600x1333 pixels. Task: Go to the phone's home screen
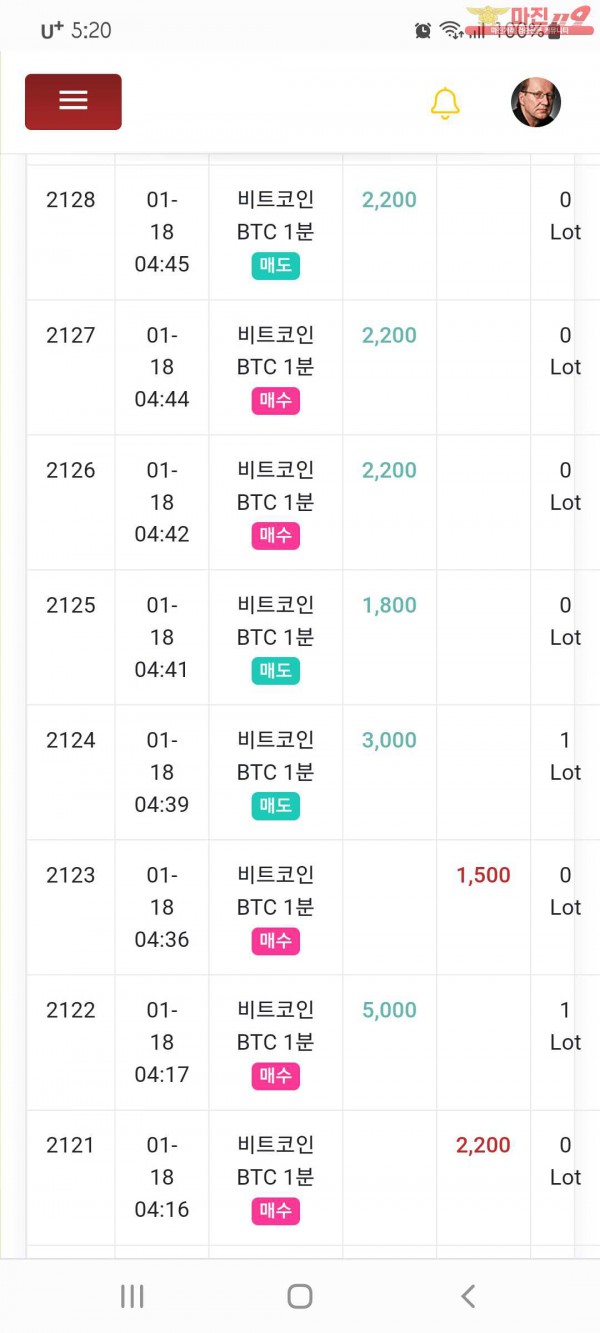(x=300, y=1296)
